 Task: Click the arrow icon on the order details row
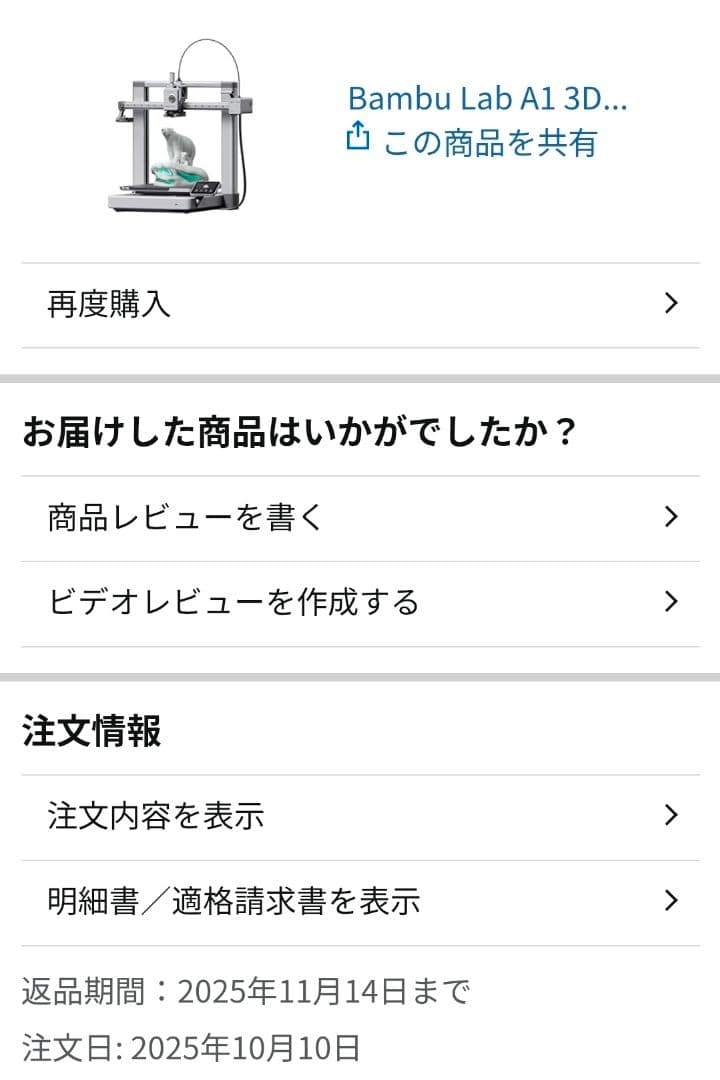673,816
